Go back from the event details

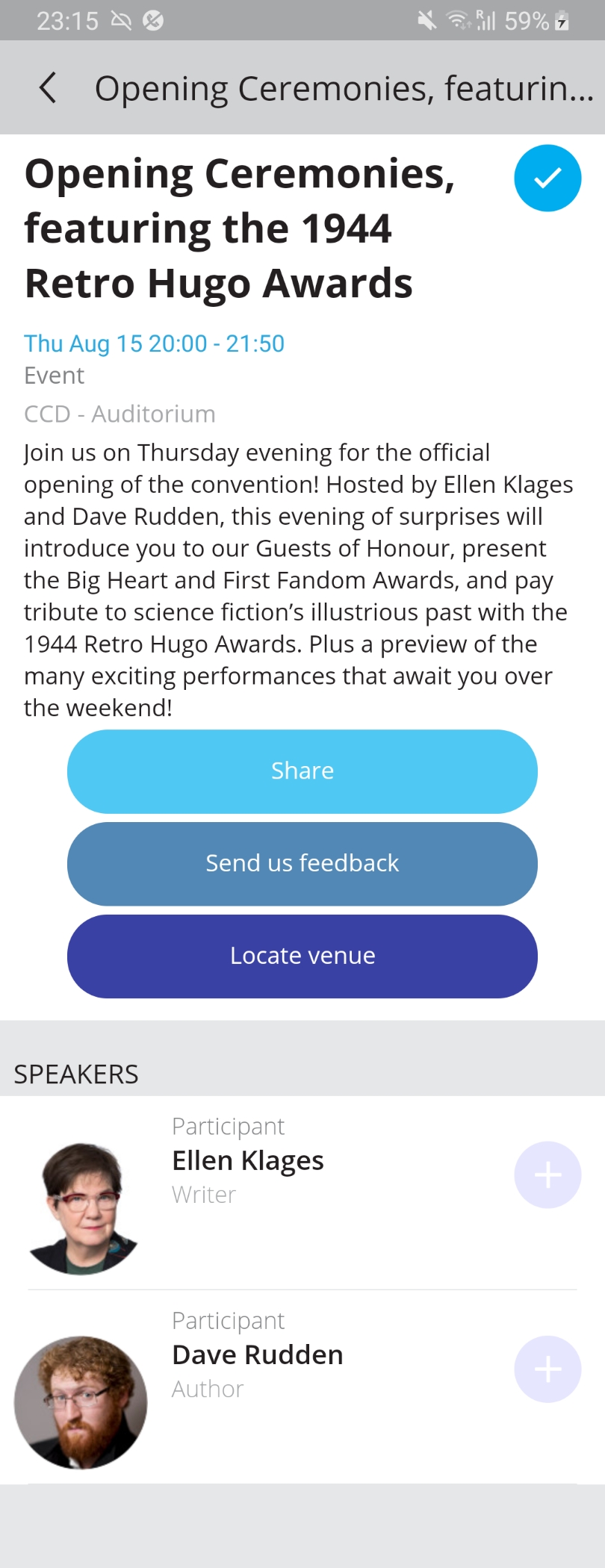pyautogui.click(x=48, y=88)
